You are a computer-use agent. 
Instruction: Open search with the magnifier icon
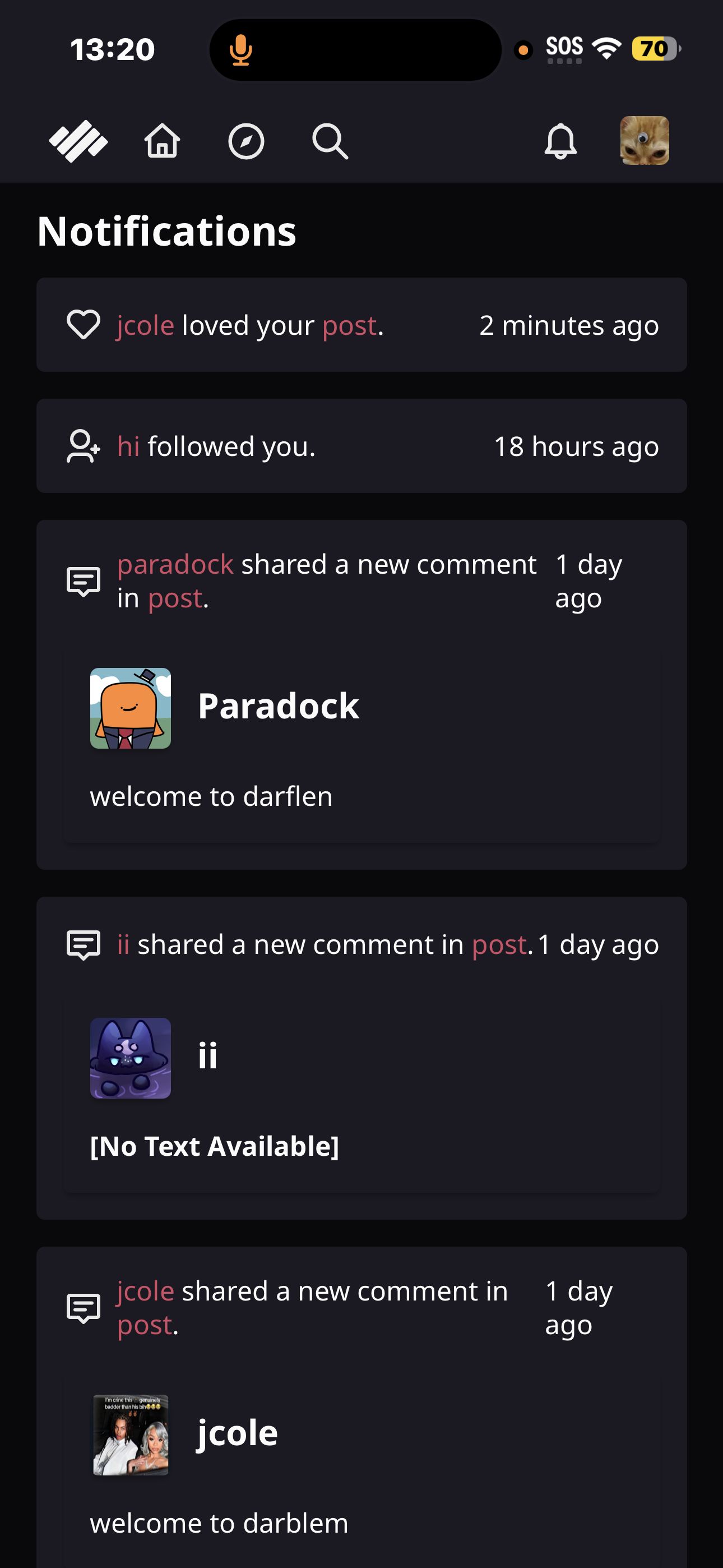(x=330, y=141)
